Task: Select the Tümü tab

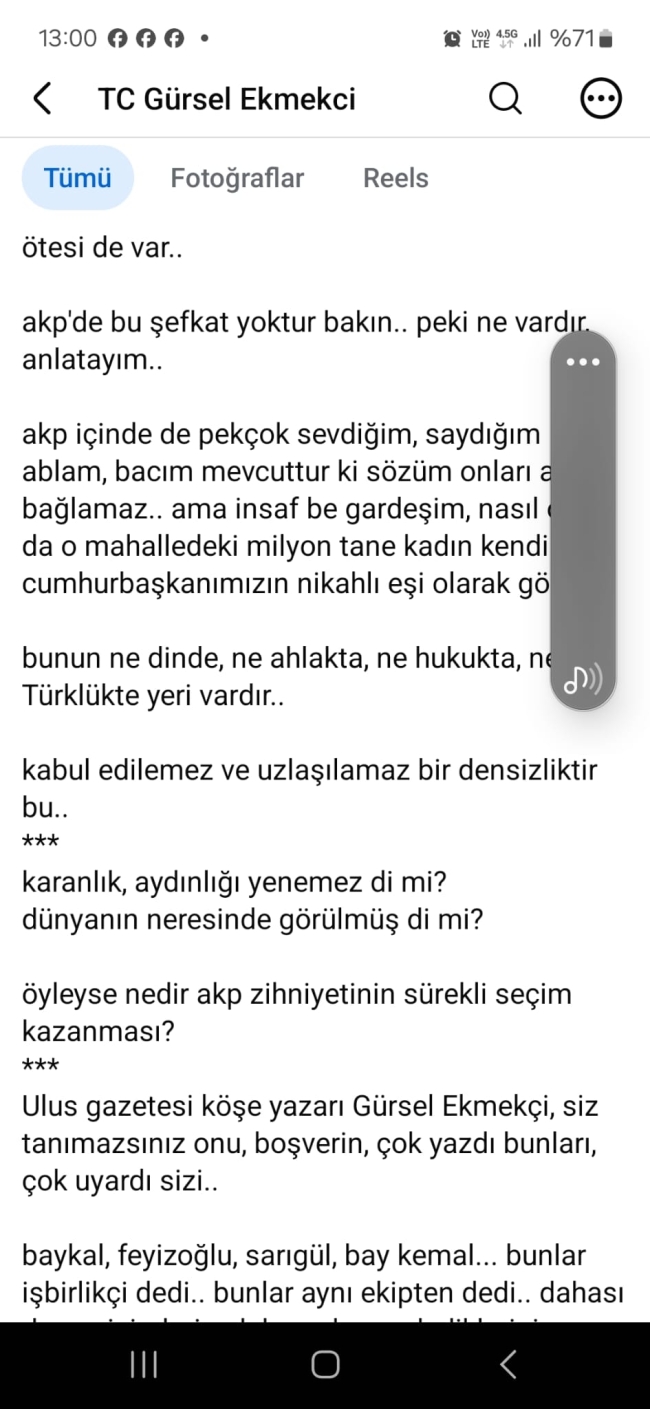Action: tap(78, 178)
